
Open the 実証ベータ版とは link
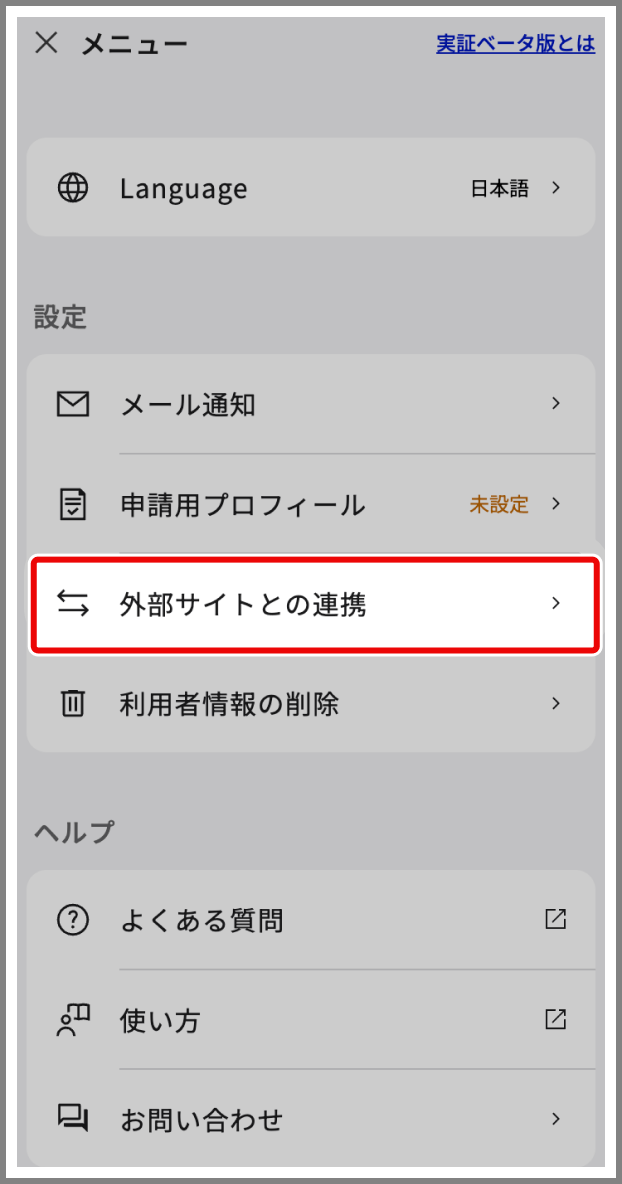pos(516,44)
